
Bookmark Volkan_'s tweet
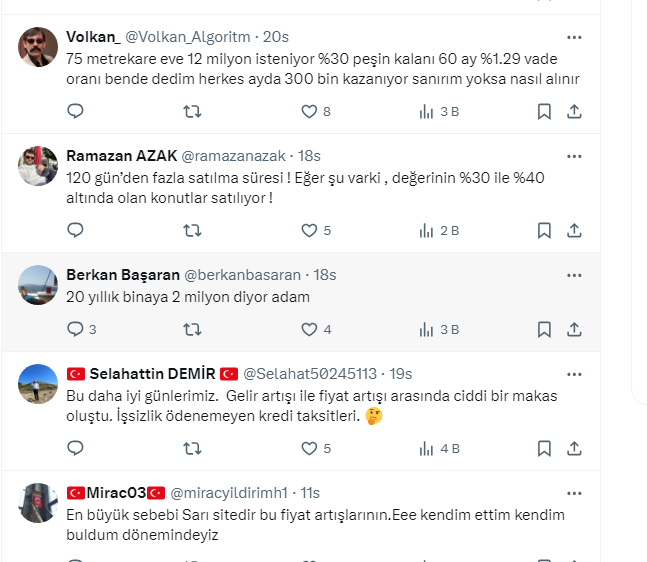click(x=544, y=112)
